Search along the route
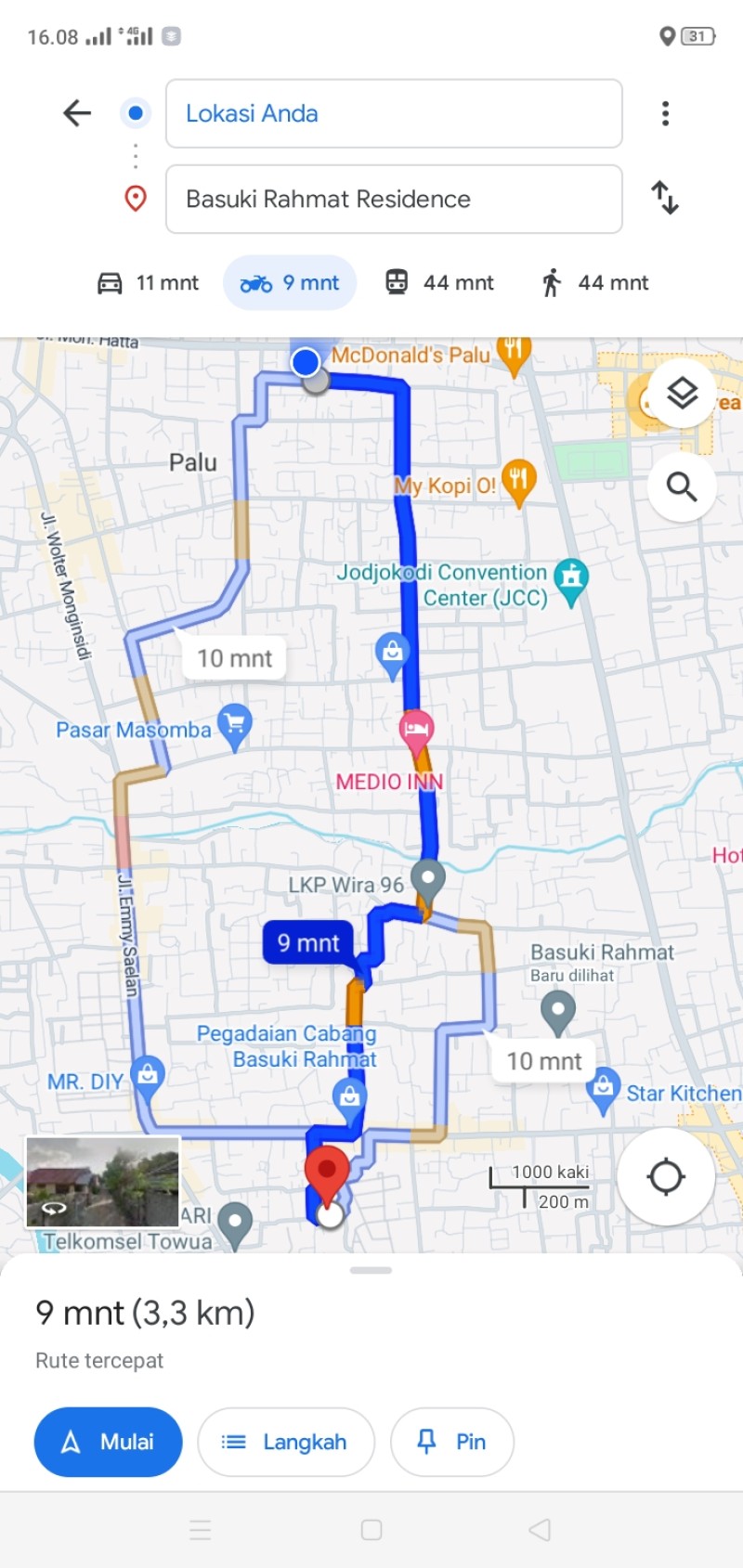 pos(682,486)
